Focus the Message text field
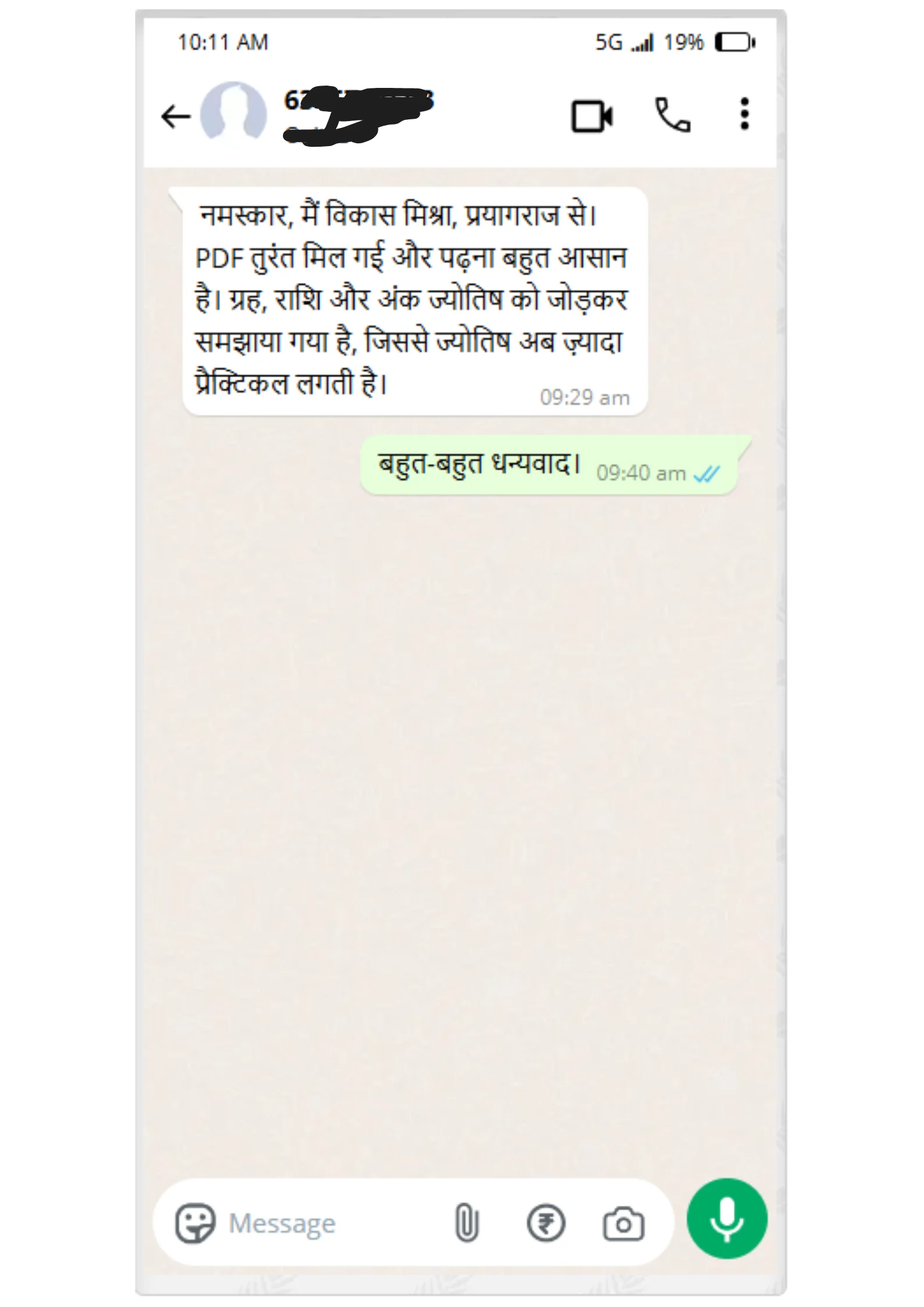This screenshot has height=1307, width=924. (x=326, y=1223)
